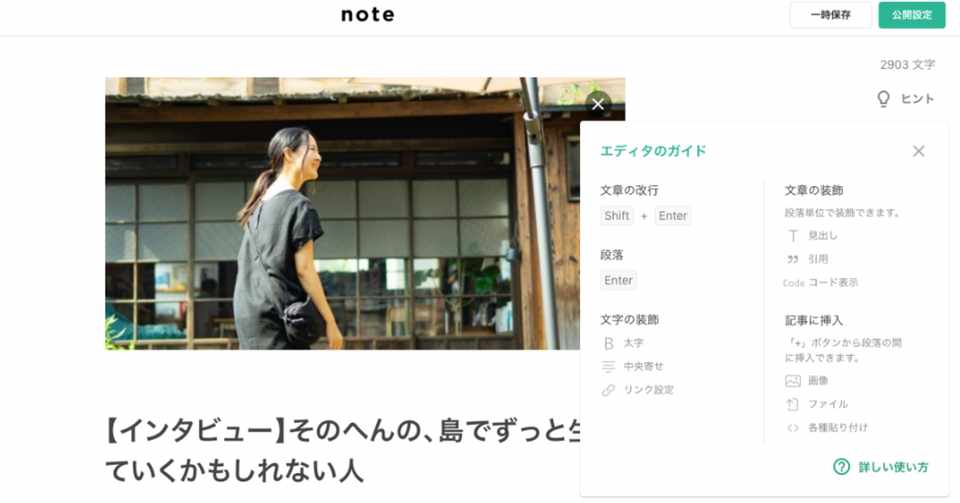Screen dimensions: 960x503
Task: Open the 詳しい使い方 help link
Action: click(882, 467)
